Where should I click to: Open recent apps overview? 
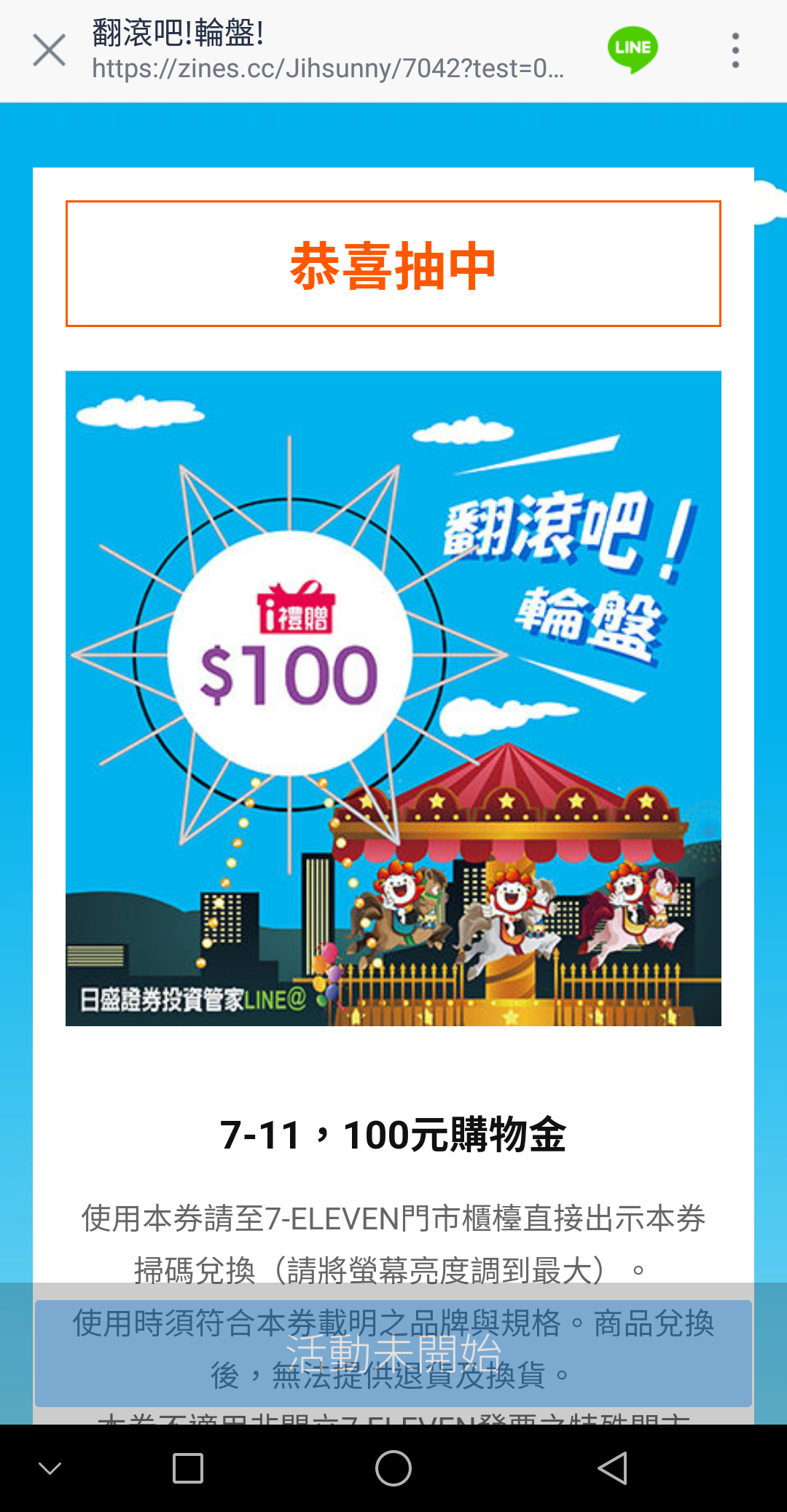188,1468
